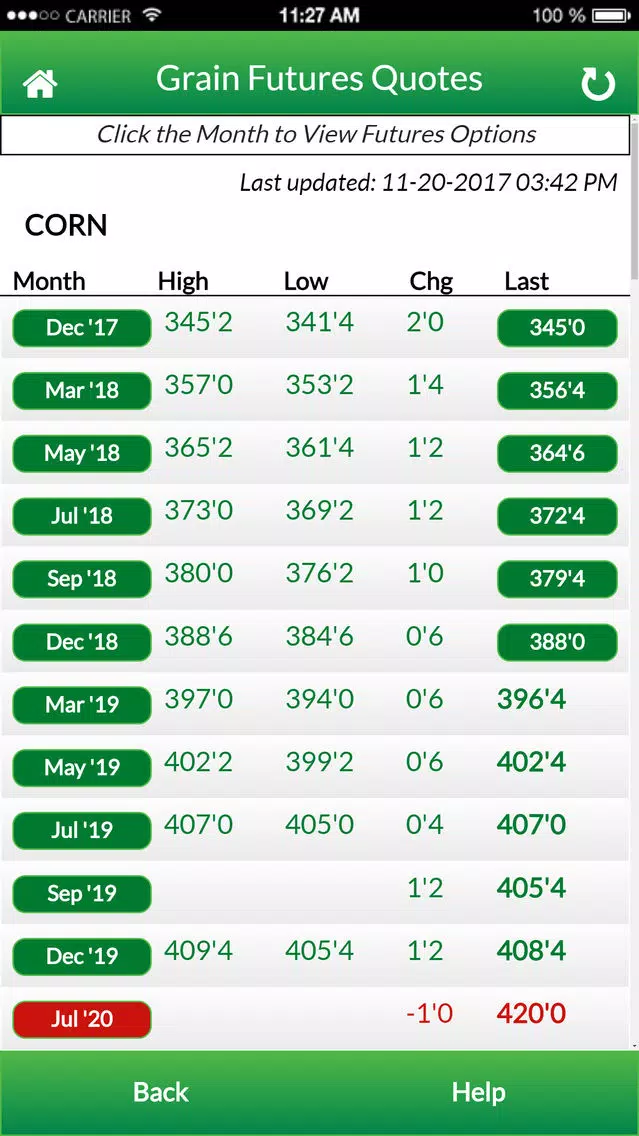
Task: Tap the Jul '18 month button
Action: pyautogui.click(x=82, y=517)
